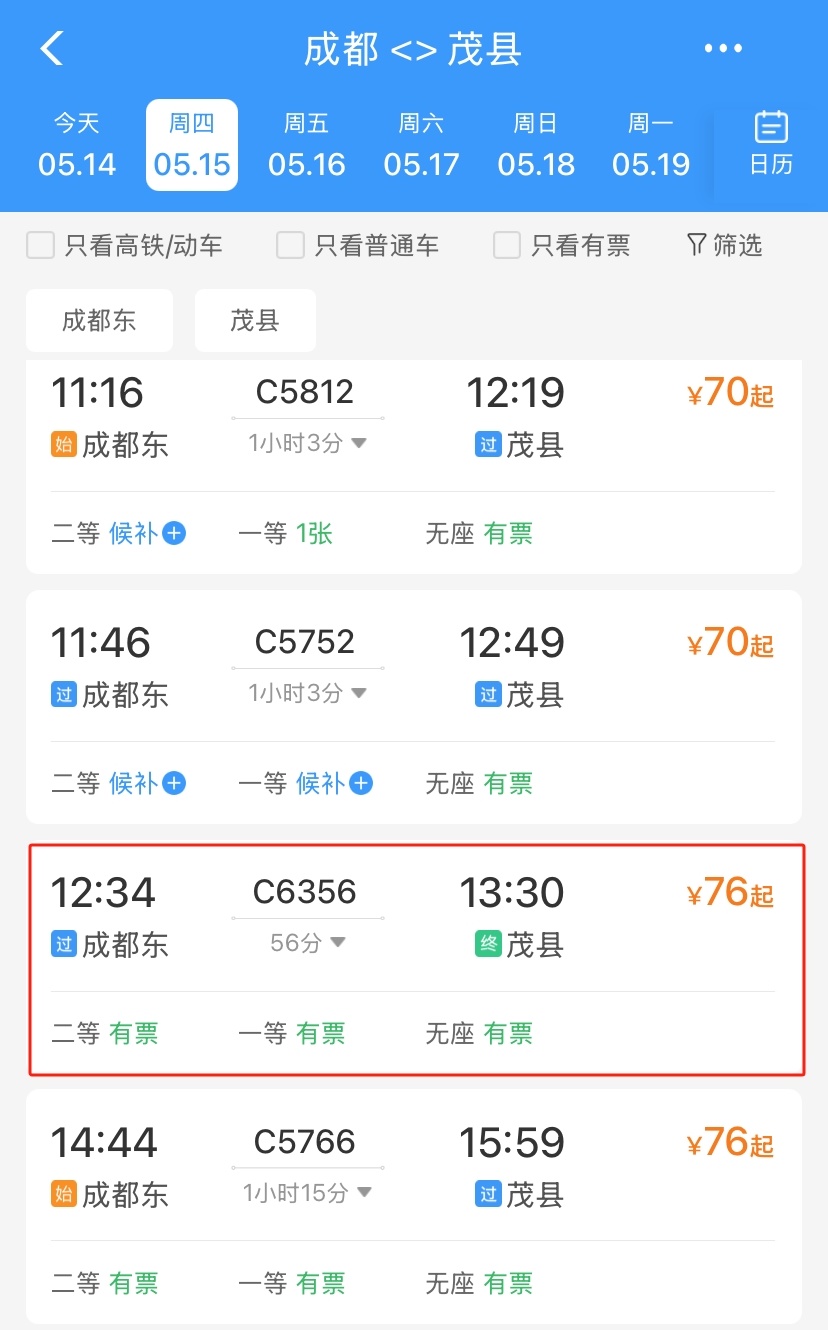The height and width of the screenshot is (1330, 828).
Task: Open the 日历 calendar picker
Action: 771,144
